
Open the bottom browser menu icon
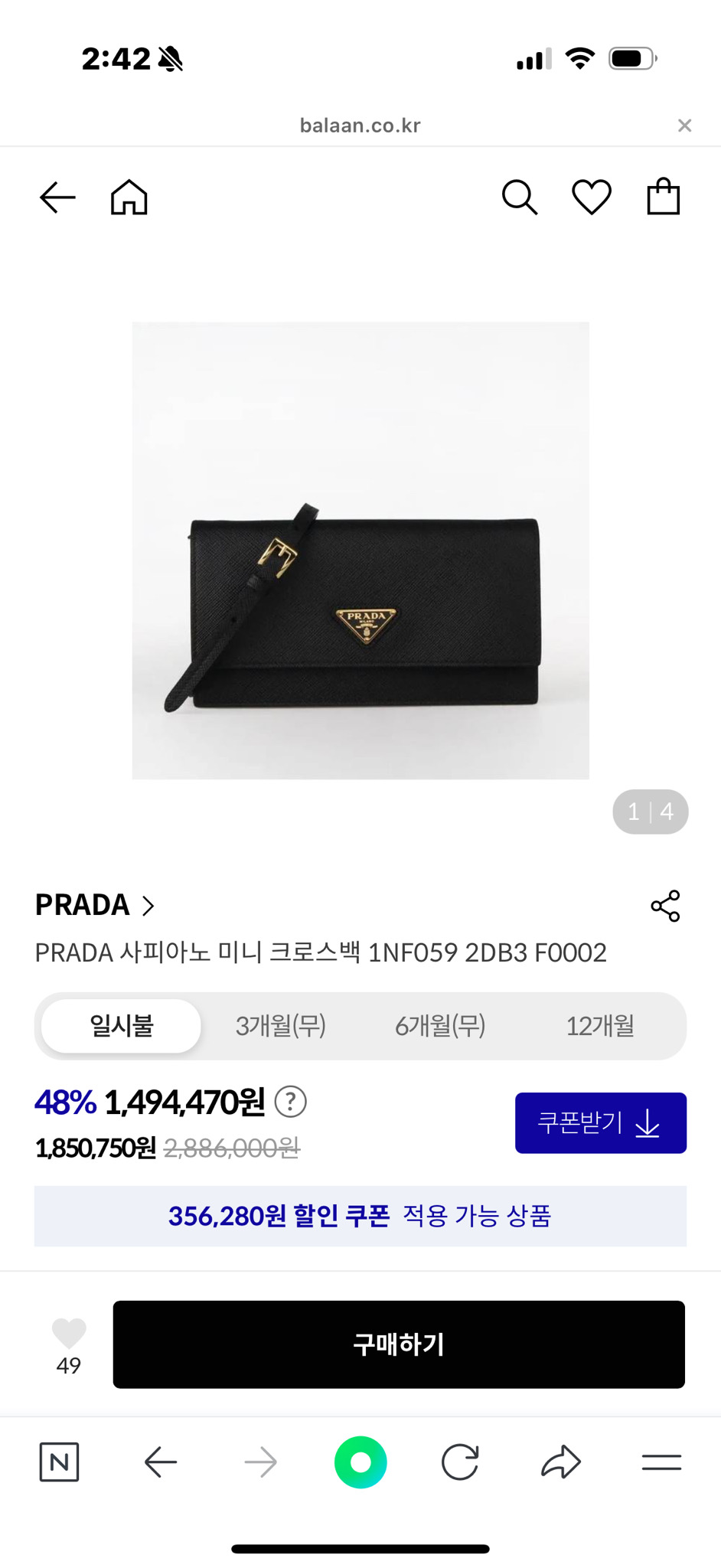[661, 1462]
